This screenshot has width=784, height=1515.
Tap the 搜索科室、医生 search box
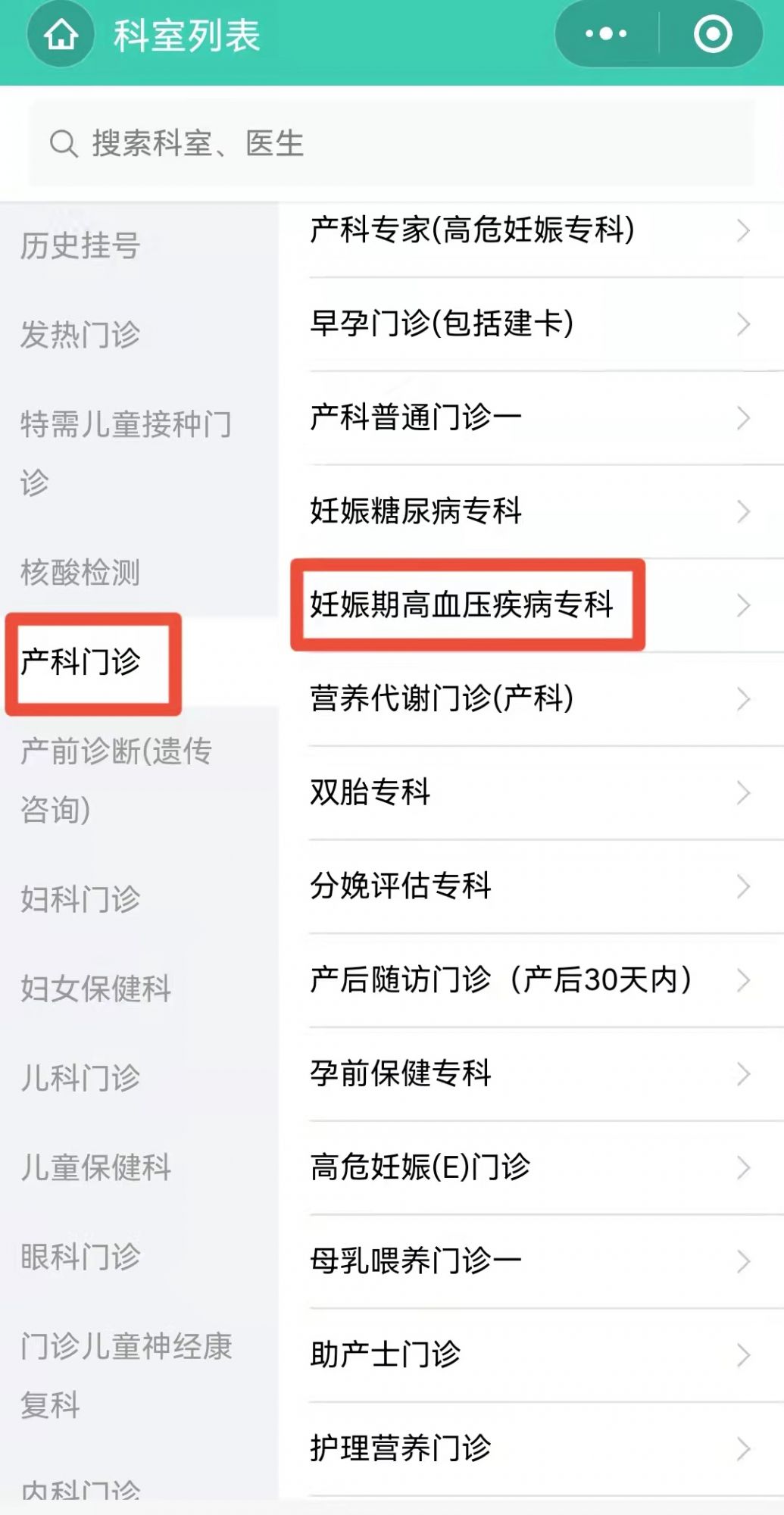coord(392,143)
